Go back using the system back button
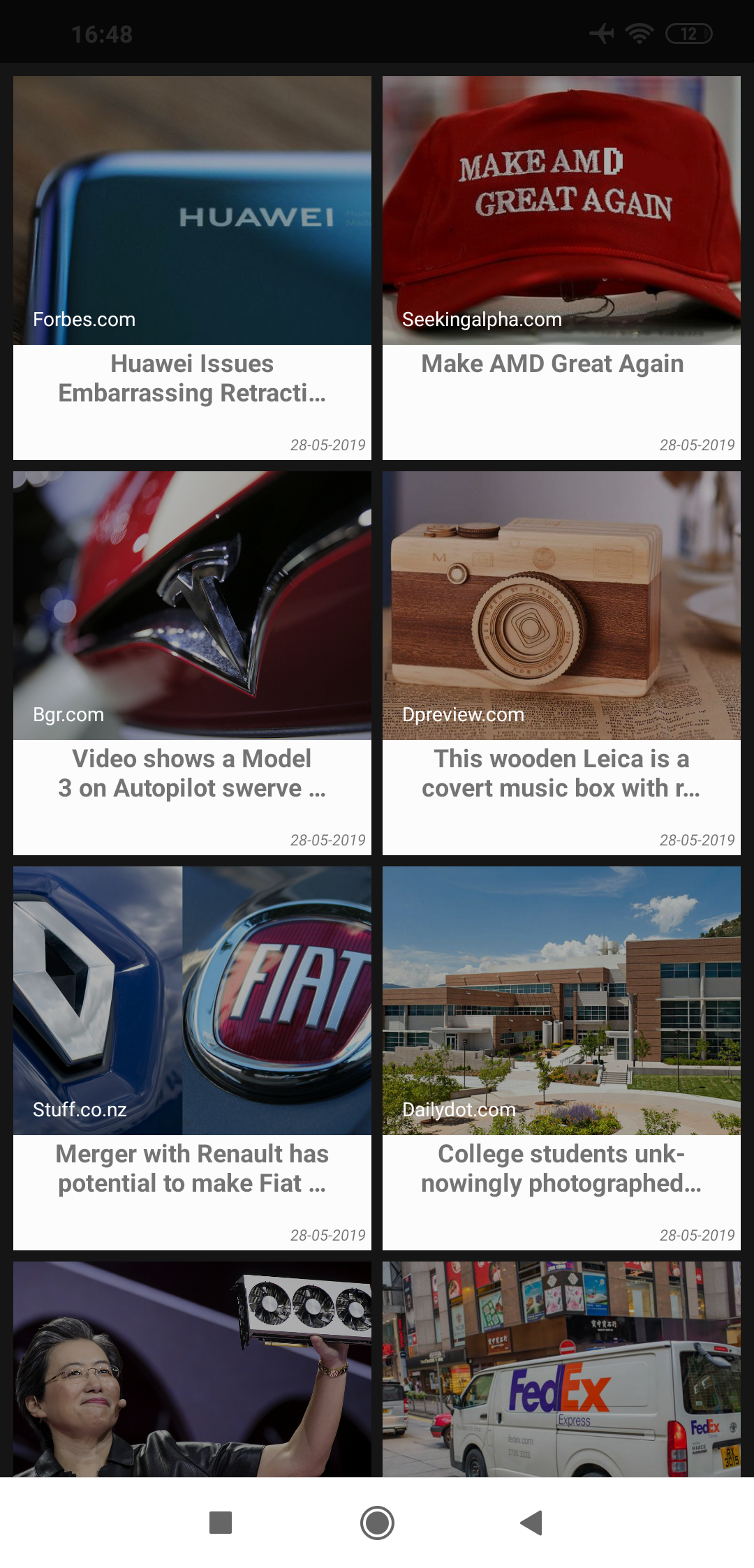The width and height of the screenshot is (754, 1568). 532,1523
